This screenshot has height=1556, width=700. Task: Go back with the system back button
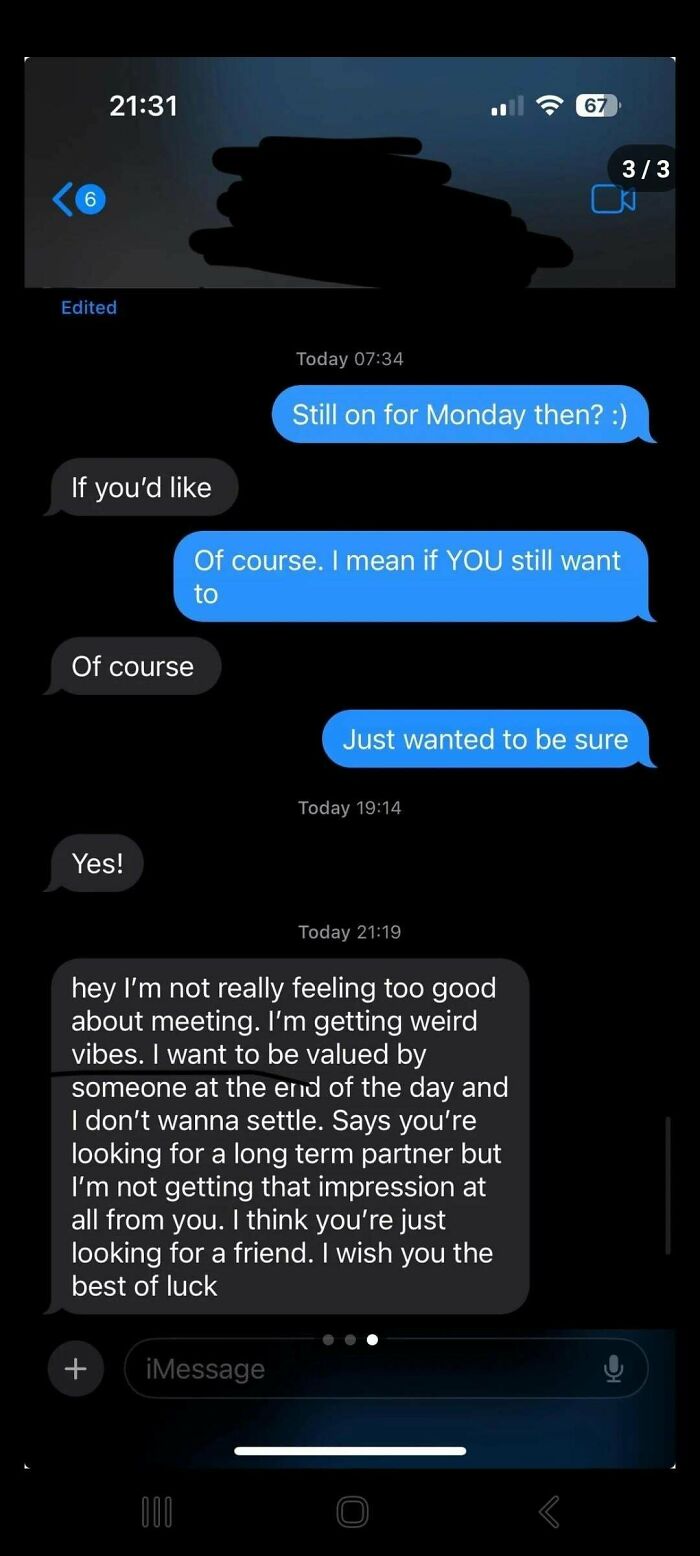549,1511
